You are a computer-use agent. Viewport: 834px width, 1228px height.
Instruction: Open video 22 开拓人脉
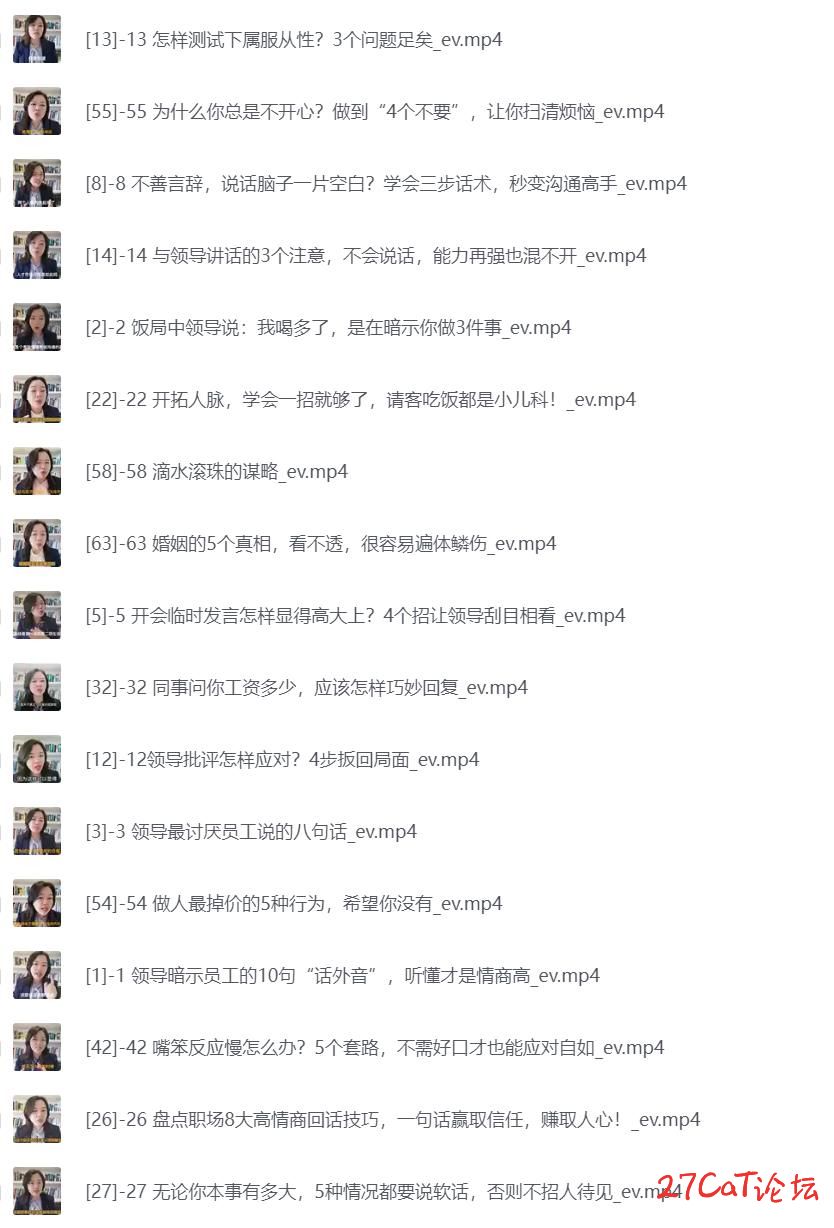tap(360, 400)
